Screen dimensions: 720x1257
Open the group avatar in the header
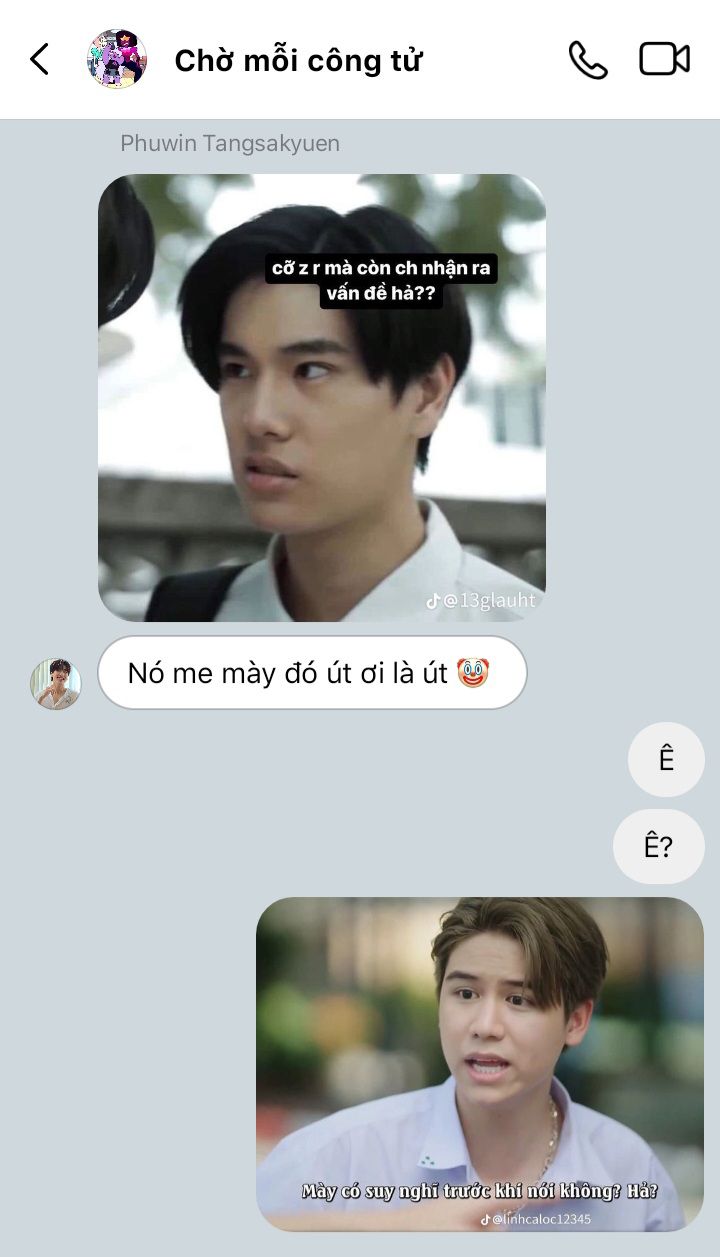[x=117, y=59]
